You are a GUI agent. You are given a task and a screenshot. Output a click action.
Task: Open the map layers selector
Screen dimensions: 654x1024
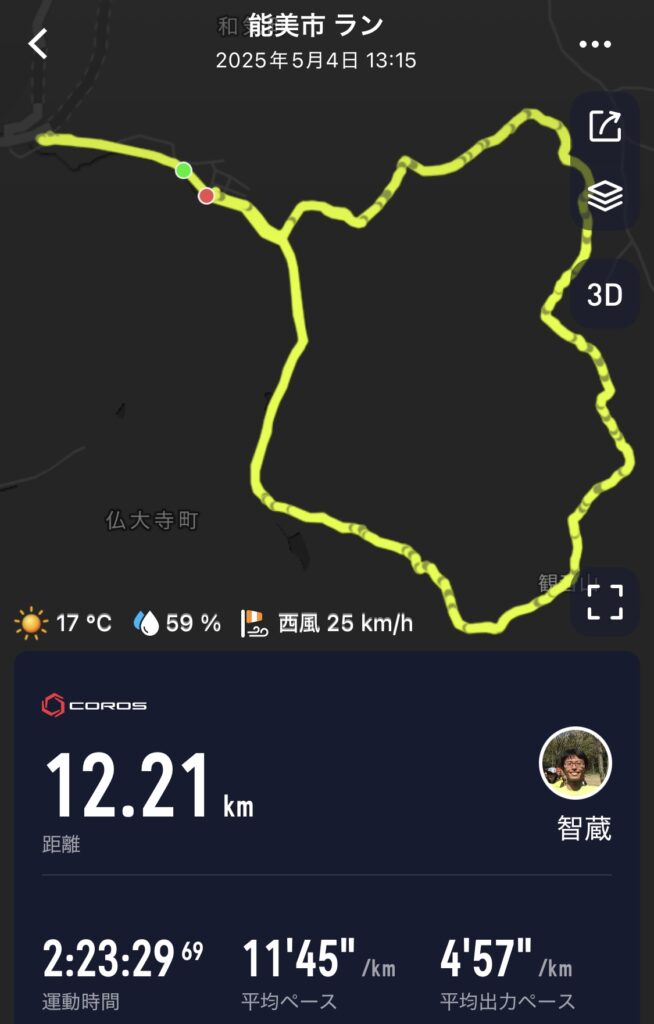(x=605, y=197)
